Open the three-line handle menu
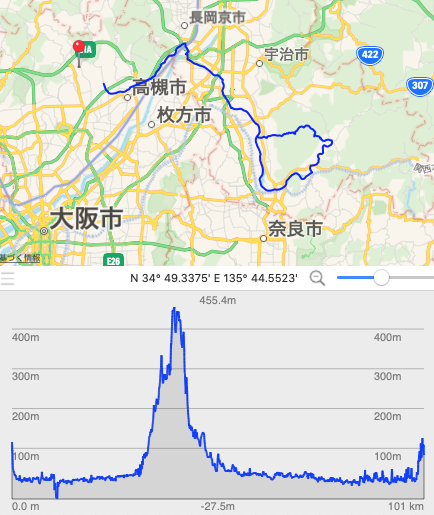434x515 pixels. [x=7, y=278]
